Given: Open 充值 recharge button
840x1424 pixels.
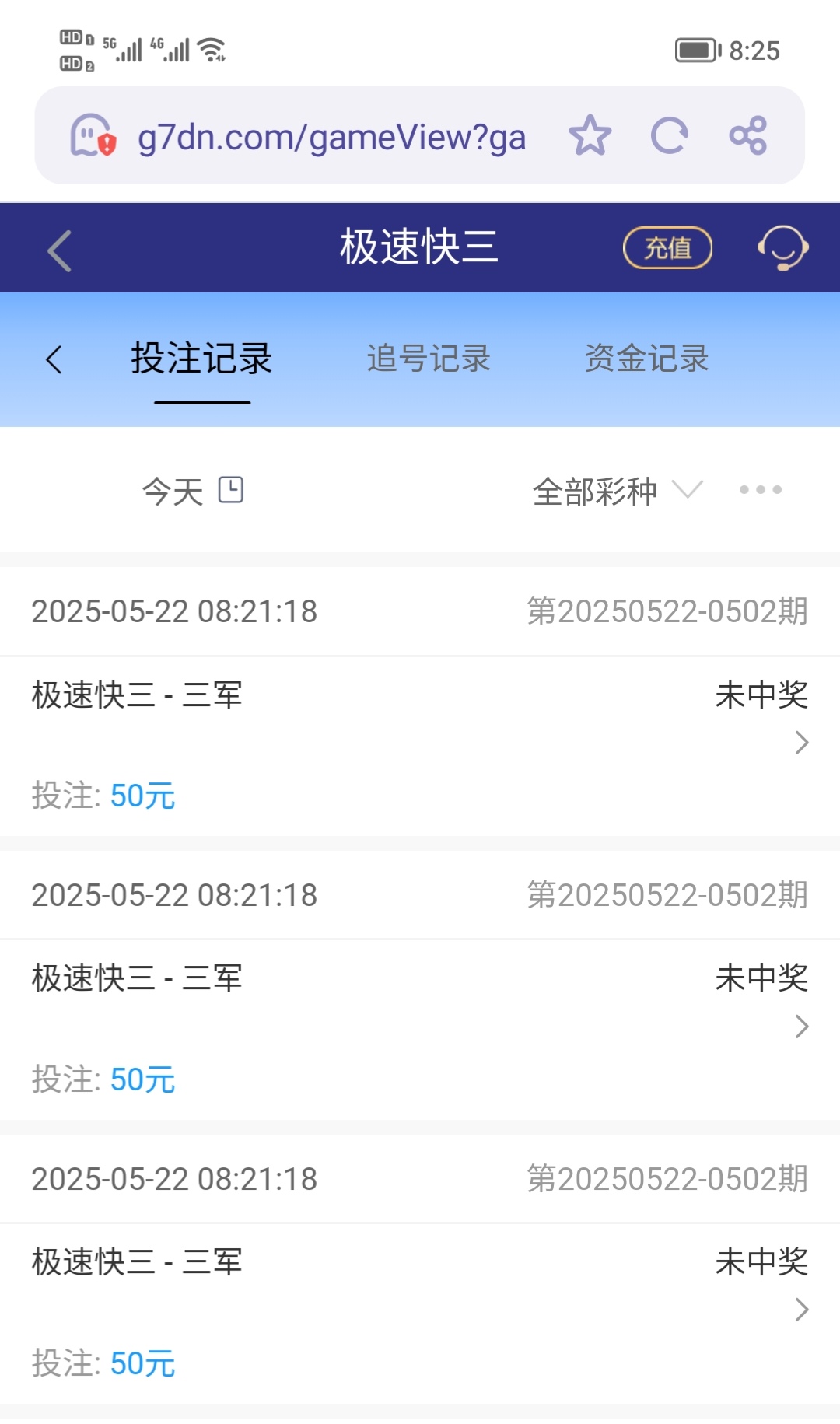Looking at the screenshot, I should (x=667, y=248).
